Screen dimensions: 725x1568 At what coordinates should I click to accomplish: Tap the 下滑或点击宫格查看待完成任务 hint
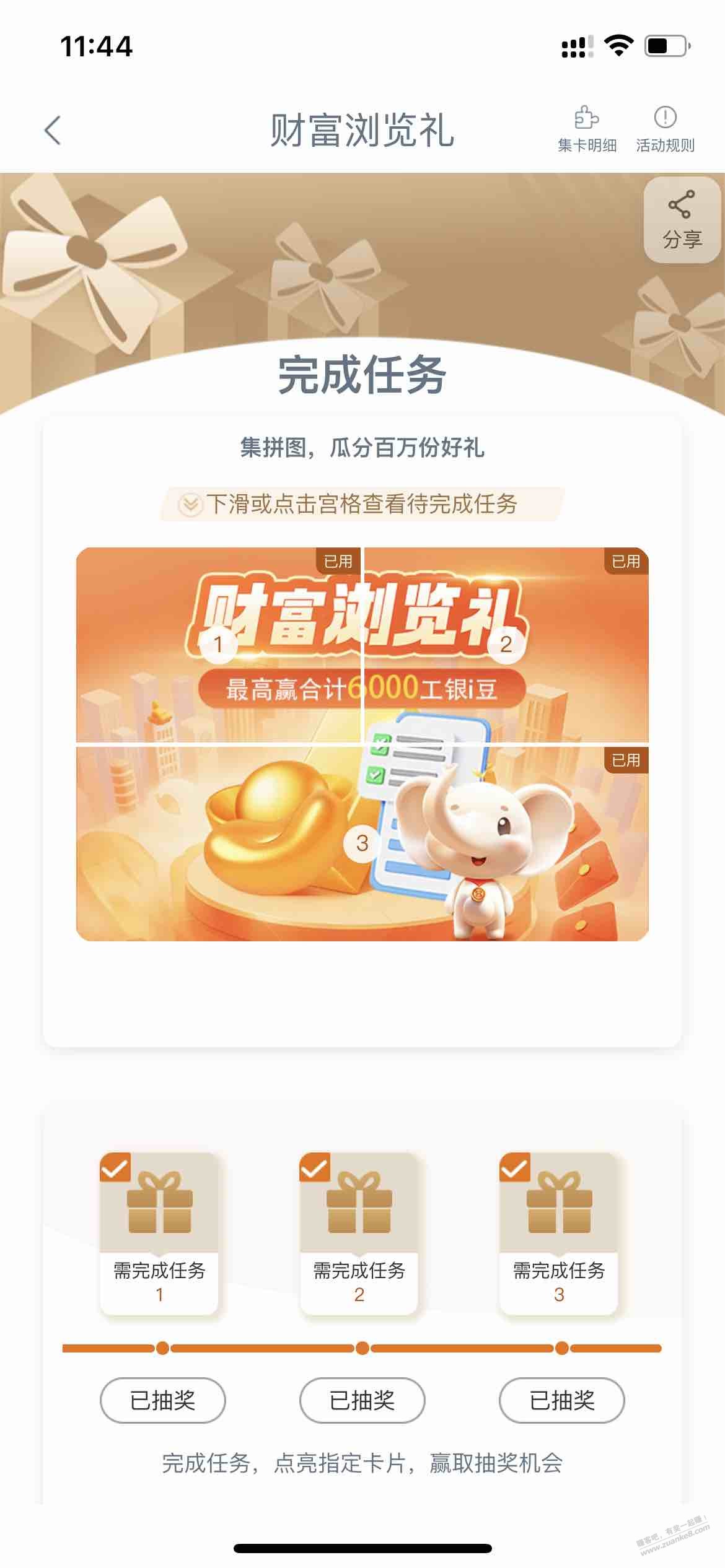(362, 504)
